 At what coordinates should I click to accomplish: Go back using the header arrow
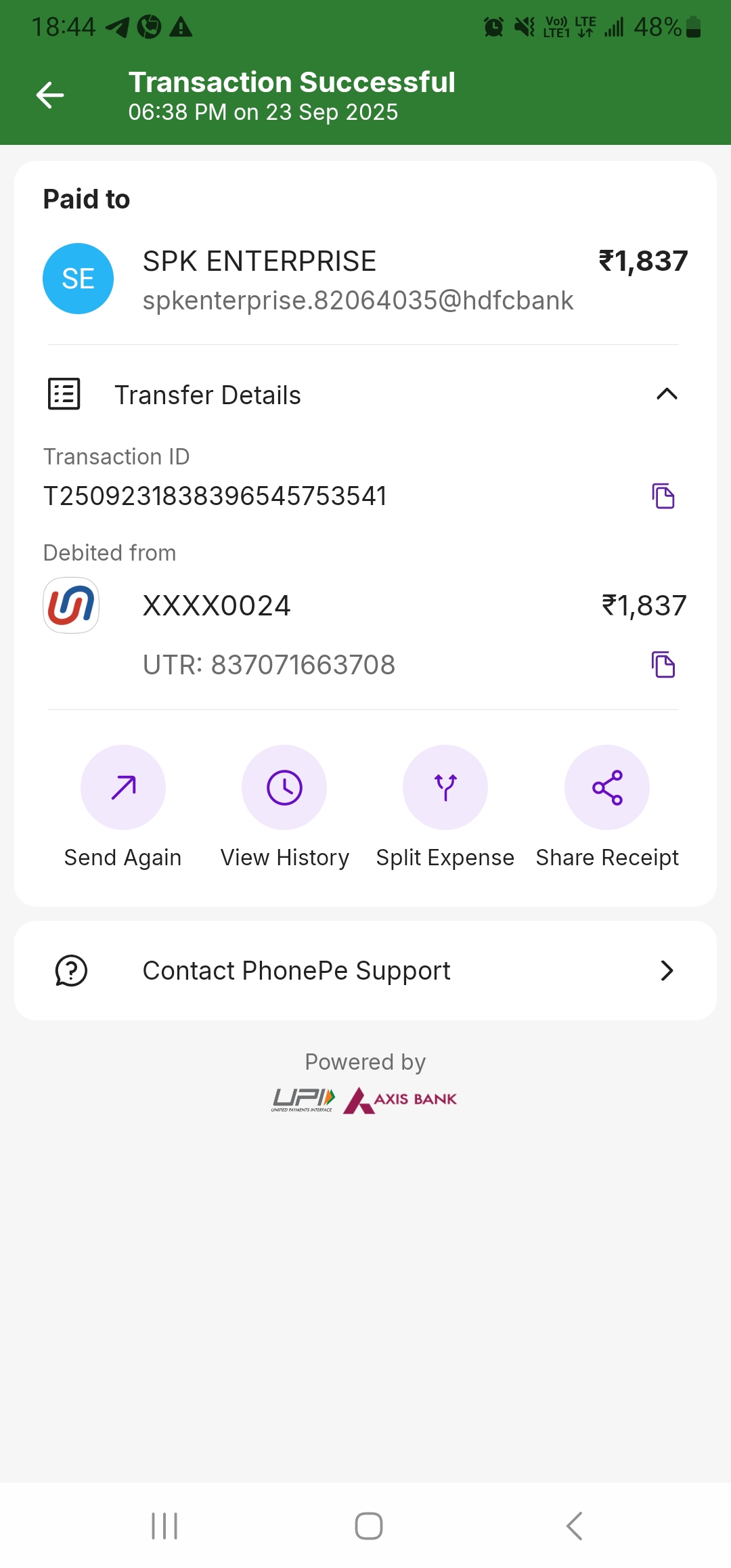pyautogui.click(x=50, y=95)
